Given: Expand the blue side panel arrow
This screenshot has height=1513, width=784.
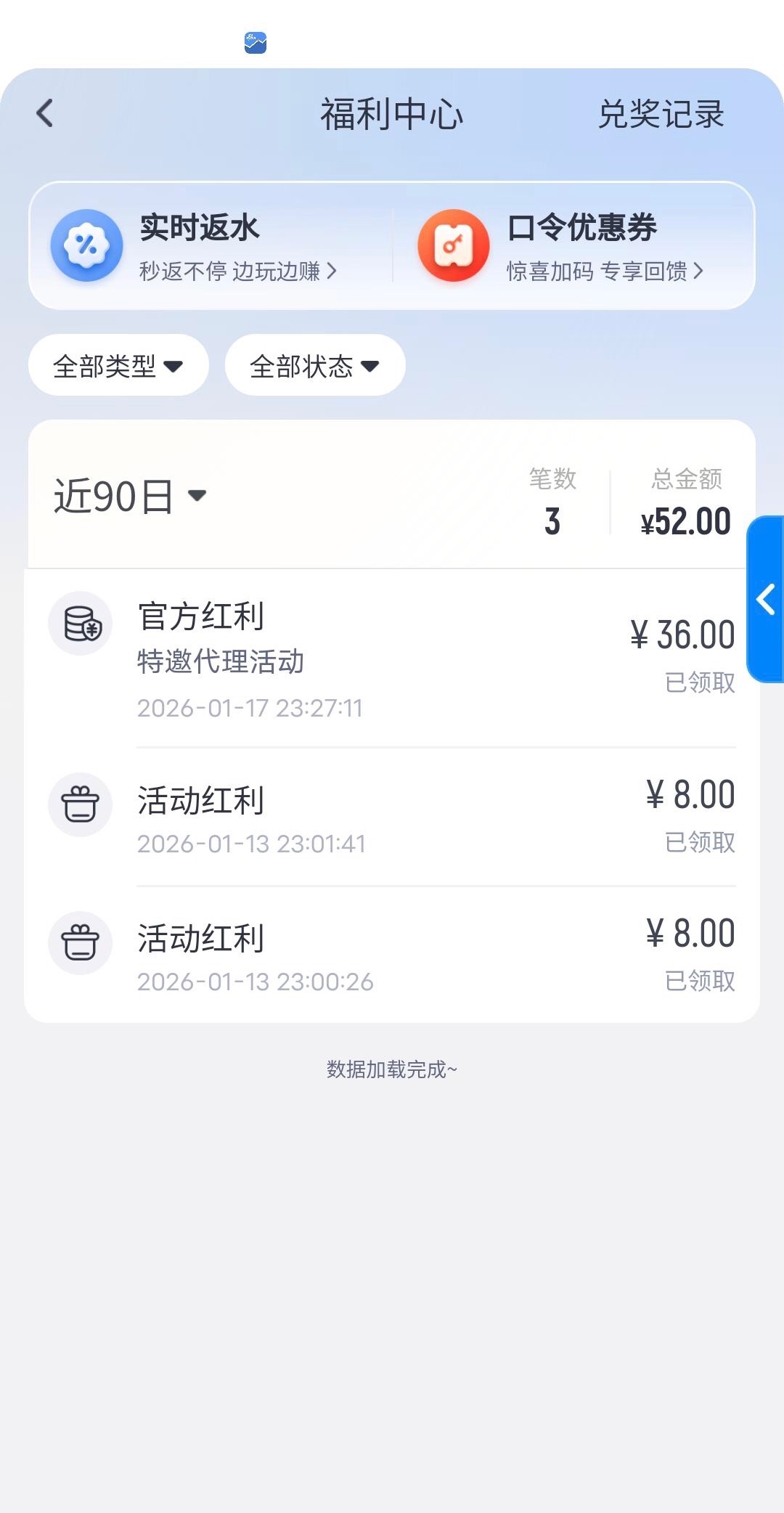Looking at the screenshot, I should pos(766,600).
